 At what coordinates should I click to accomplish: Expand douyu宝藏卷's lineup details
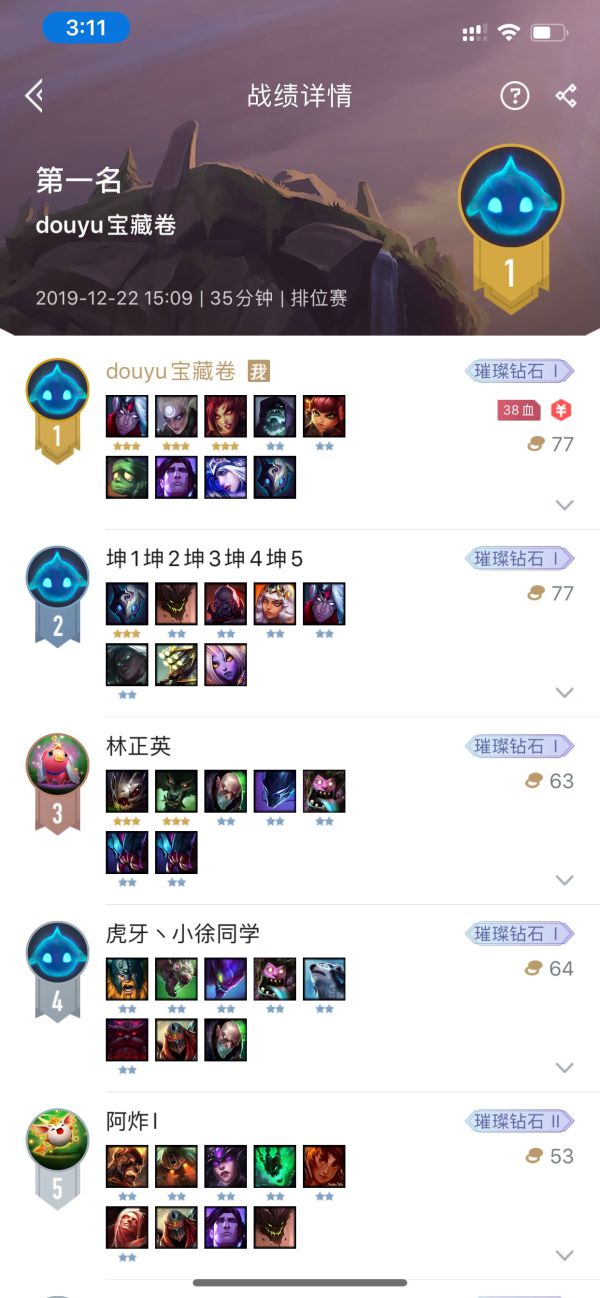point(565,505)
